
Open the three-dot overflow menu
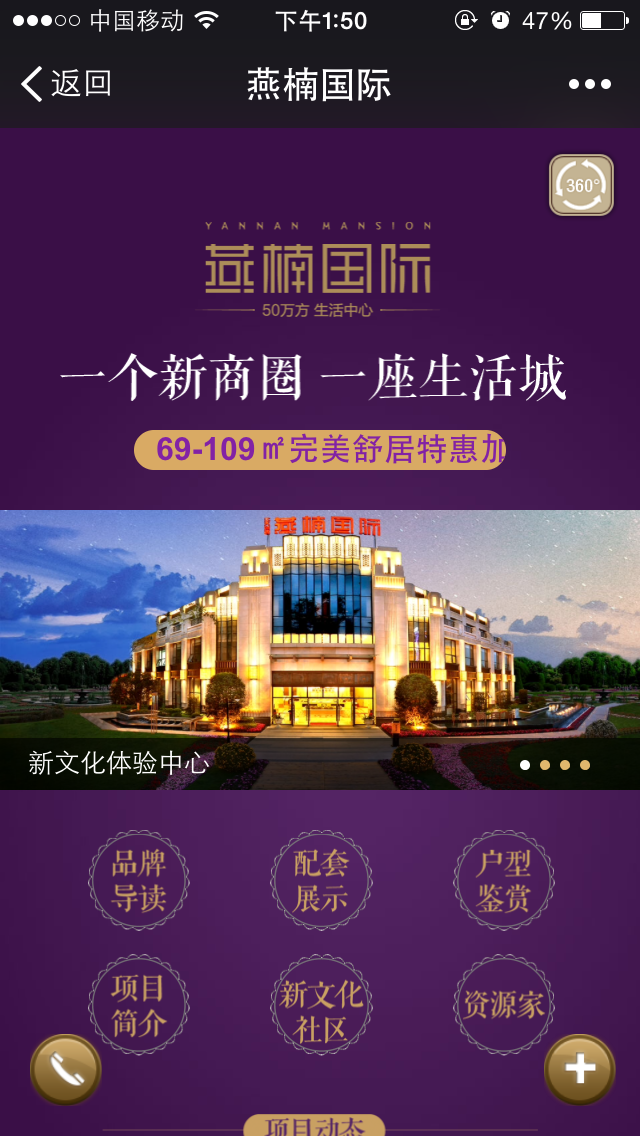point(589,84)
